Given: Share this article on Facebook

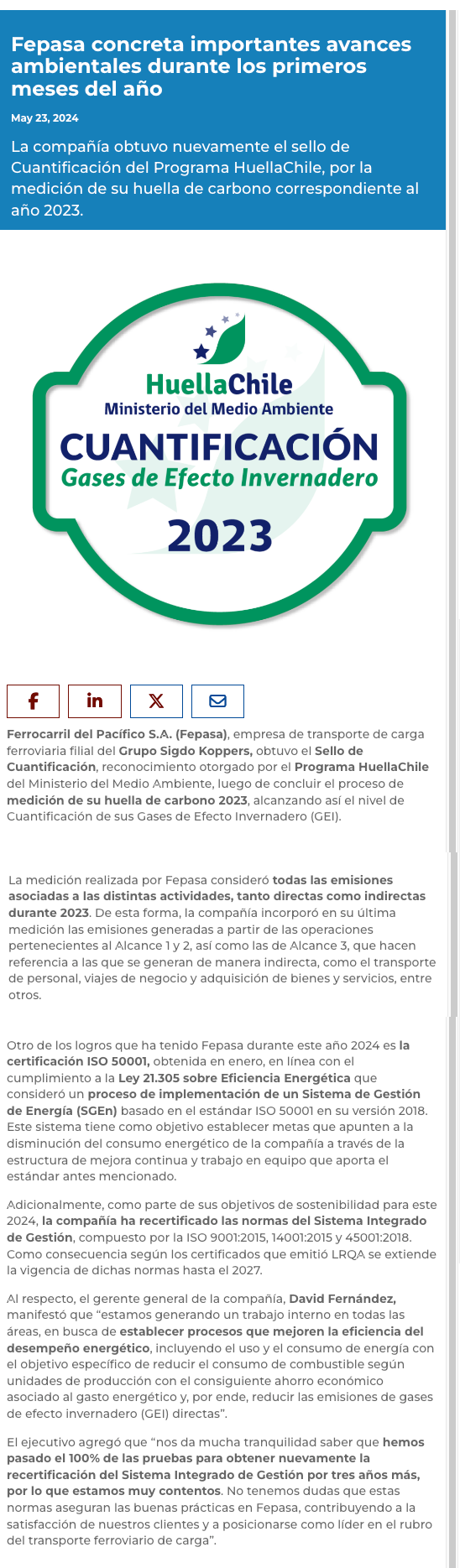Looking at the screenshot, I should (x=33, y=701).
